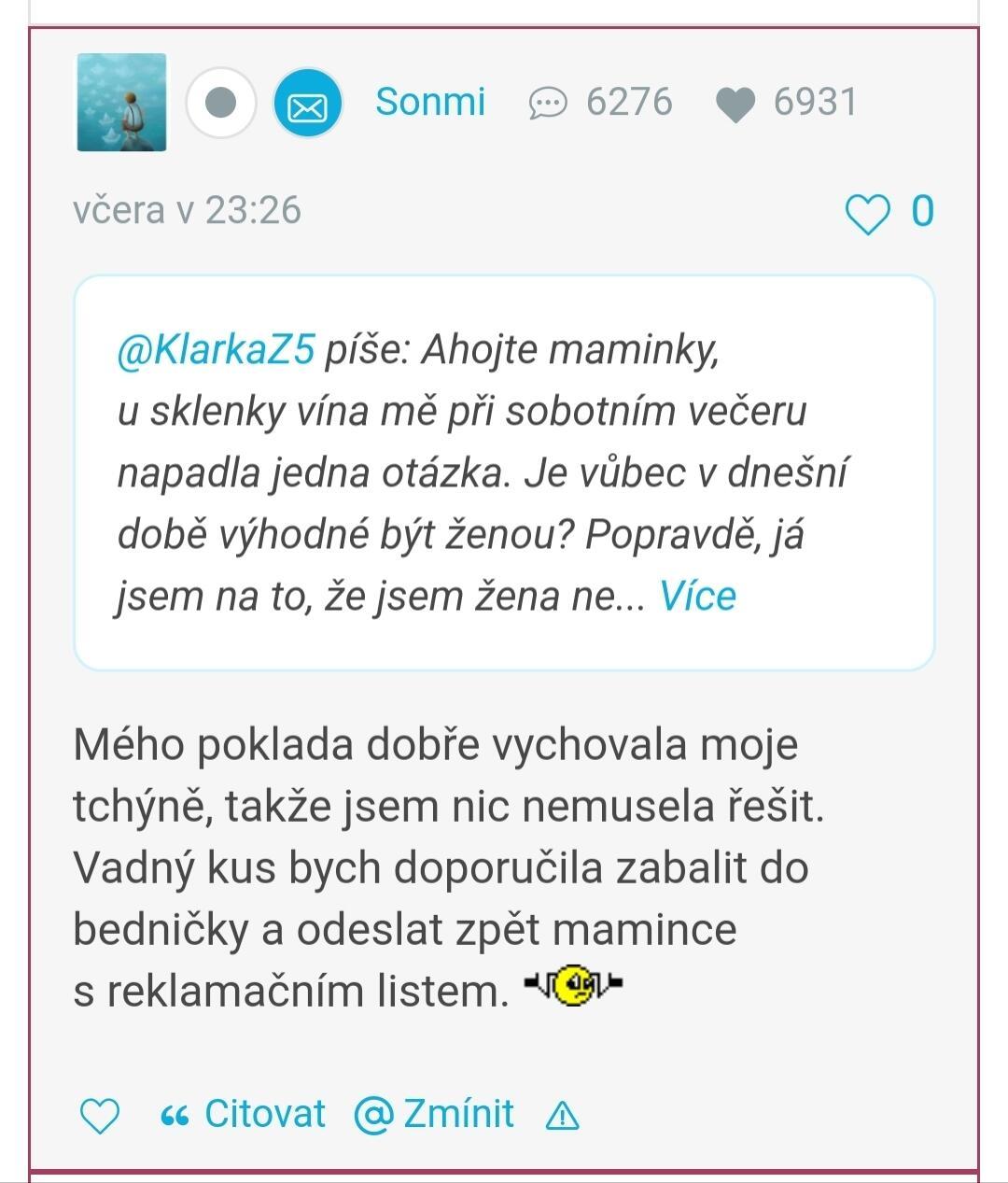Open the @KlarkaZ5 mention in the quote
The image size is (1008, 1183).
point(216,350)
